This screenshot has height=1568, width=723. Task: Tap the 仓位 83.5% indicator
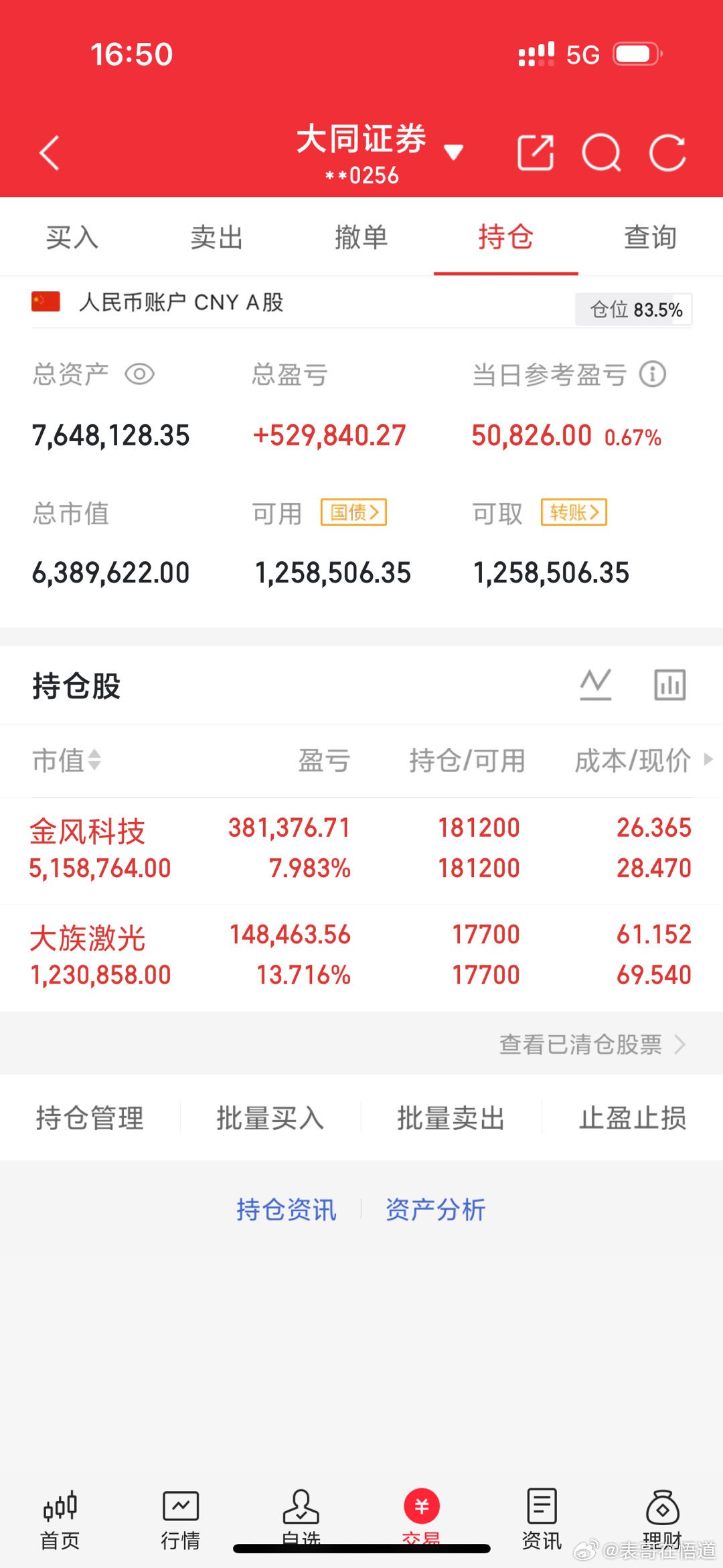coord(633,309)
